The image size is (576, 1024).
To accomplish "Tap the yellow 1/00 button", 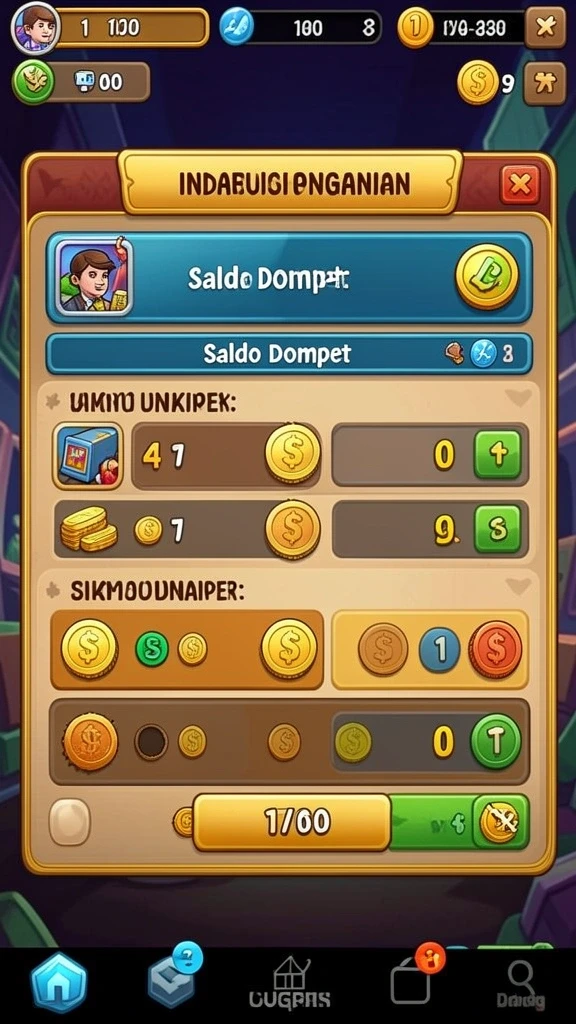I will tap(291, 822).
